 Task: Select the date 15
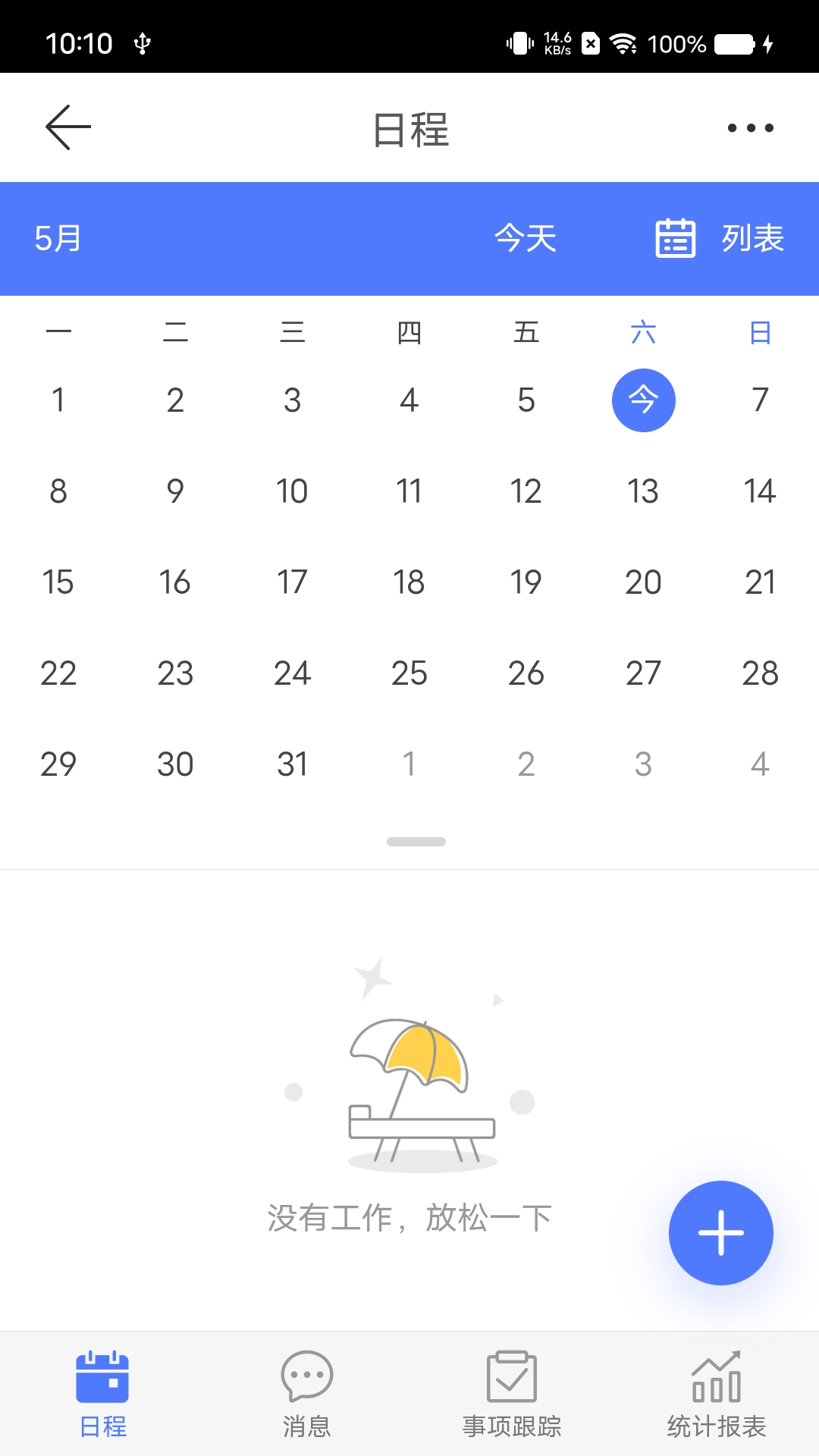point(58,582)
